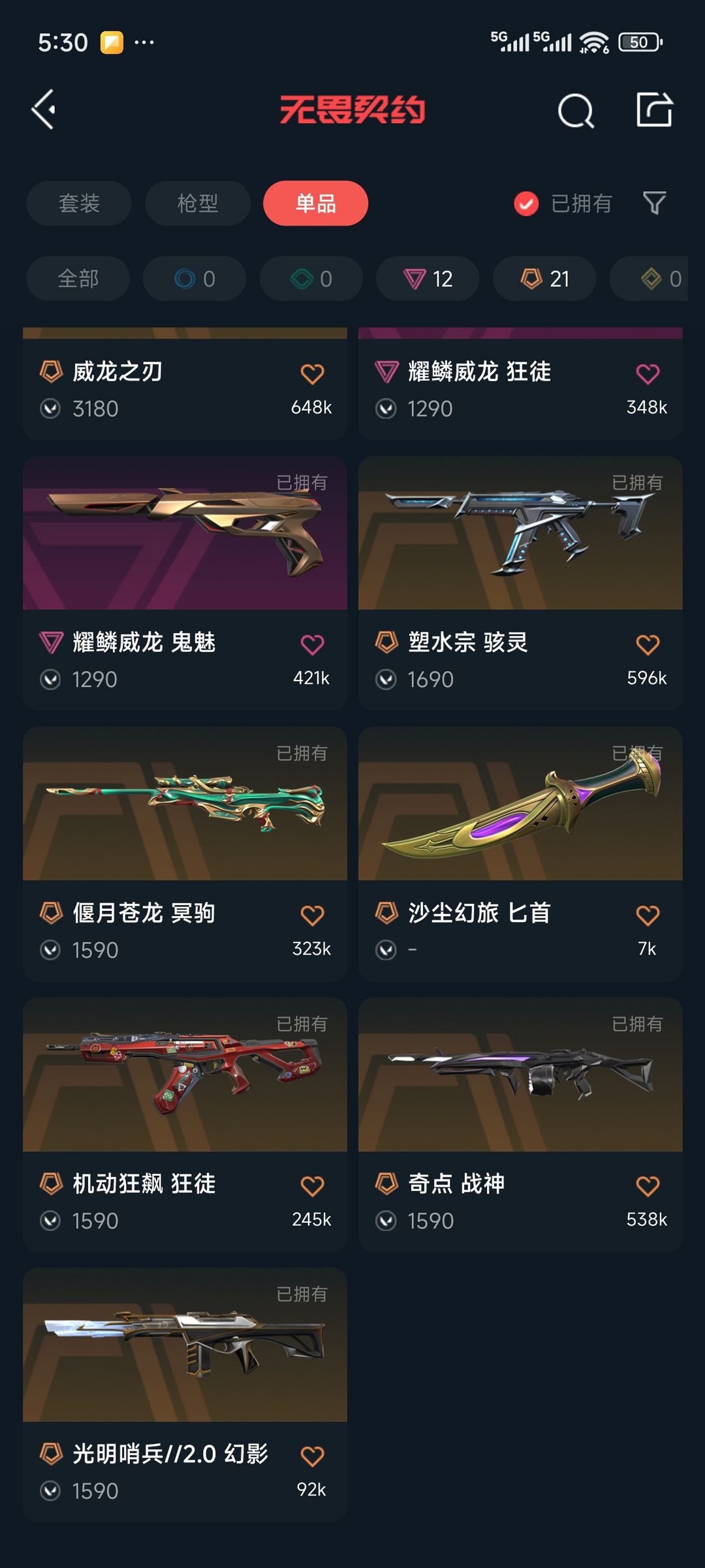The height and width of the screenshot is (1568, 705).
Task: Like the 偃月苍龙 冥驹 skin
Action: tap(312, 915)
